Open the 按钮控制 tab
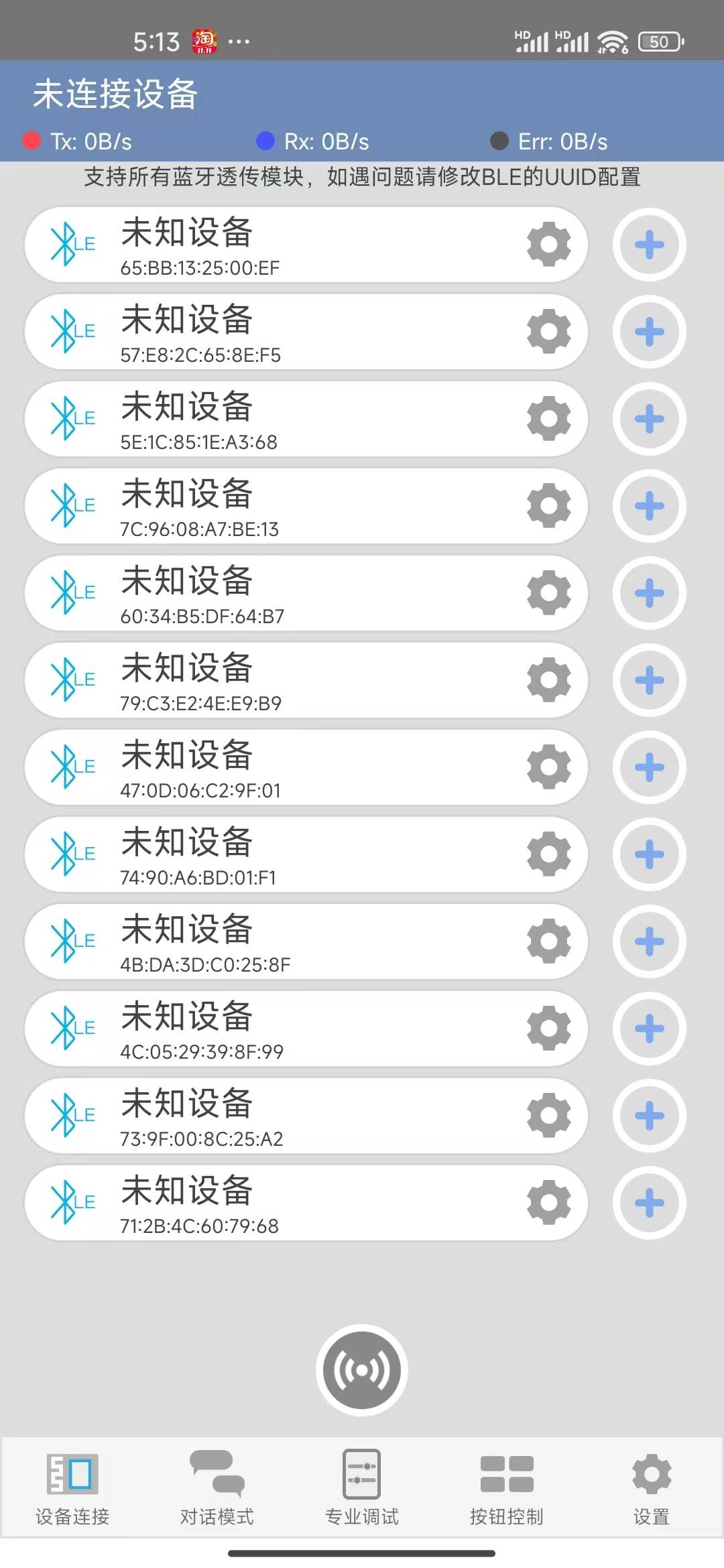 [x=507, y=1488]
